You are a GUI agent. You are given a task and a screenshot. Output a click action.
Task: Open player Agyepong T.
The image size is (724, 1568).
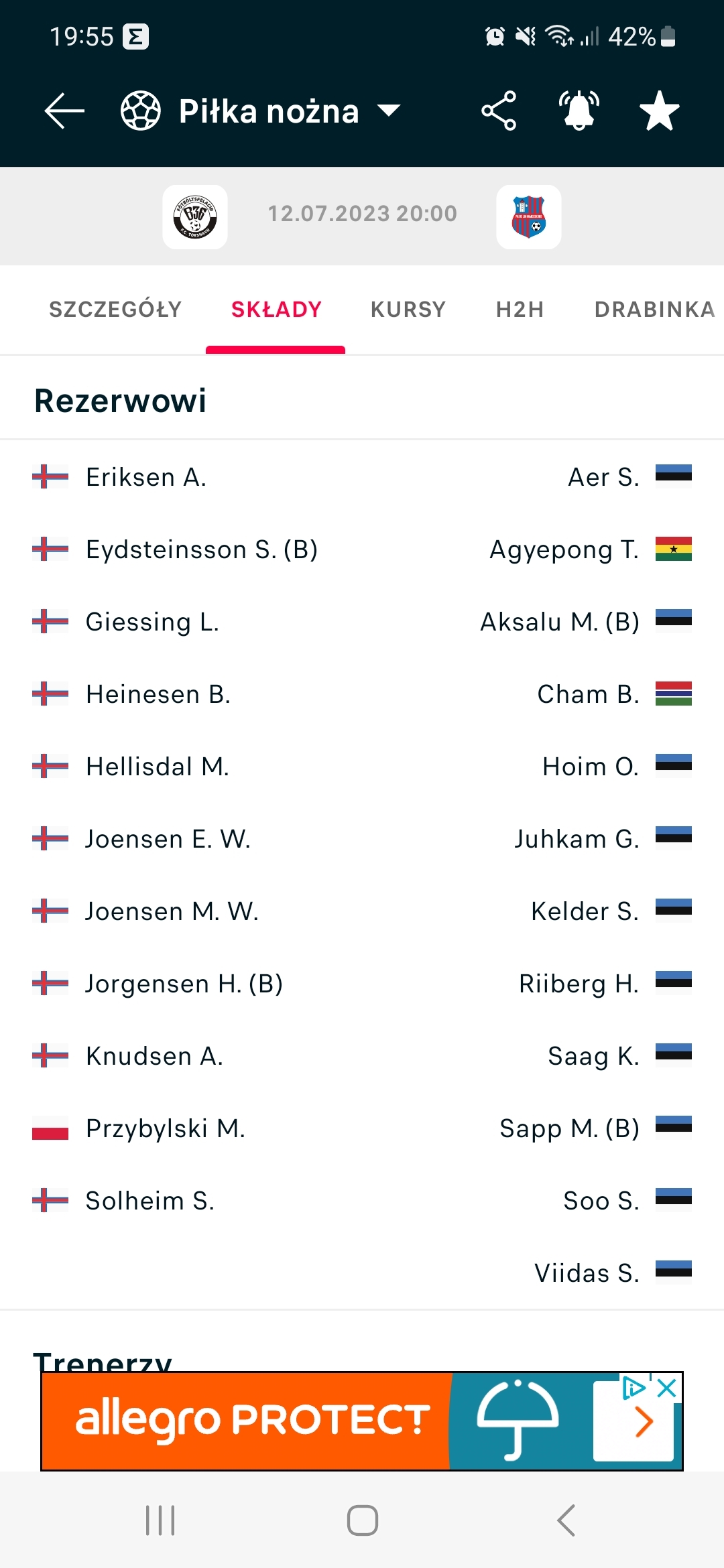[x=564, y=549]
